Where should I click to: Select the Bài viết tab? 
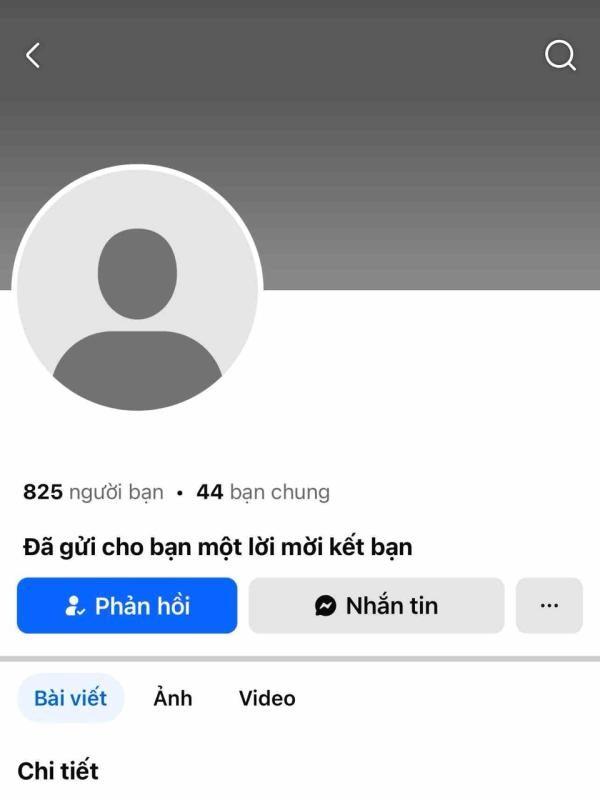click(x=70, y=698)
